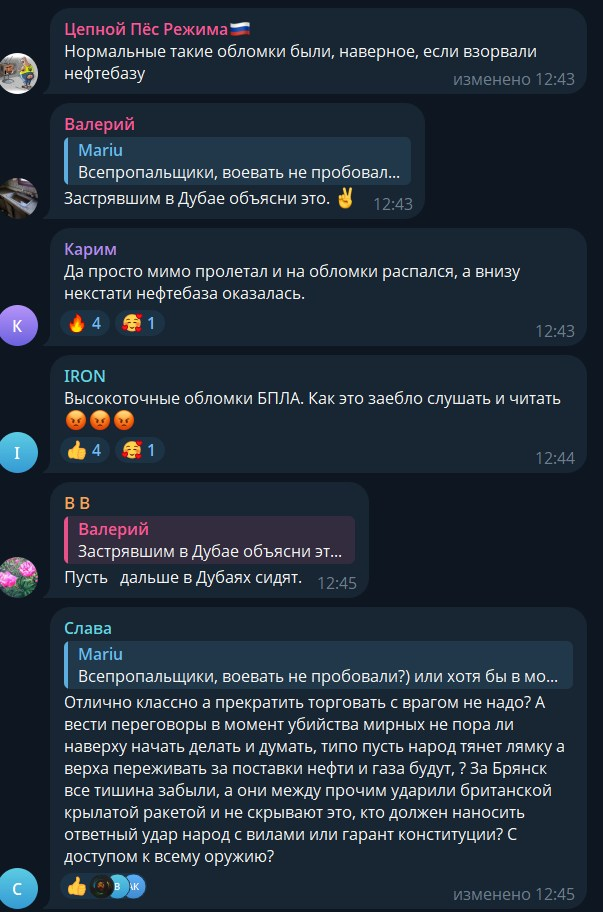This screenshot has height=912, width=603.
Task: Open В В's flower avatar
Action: pos(19,578)
